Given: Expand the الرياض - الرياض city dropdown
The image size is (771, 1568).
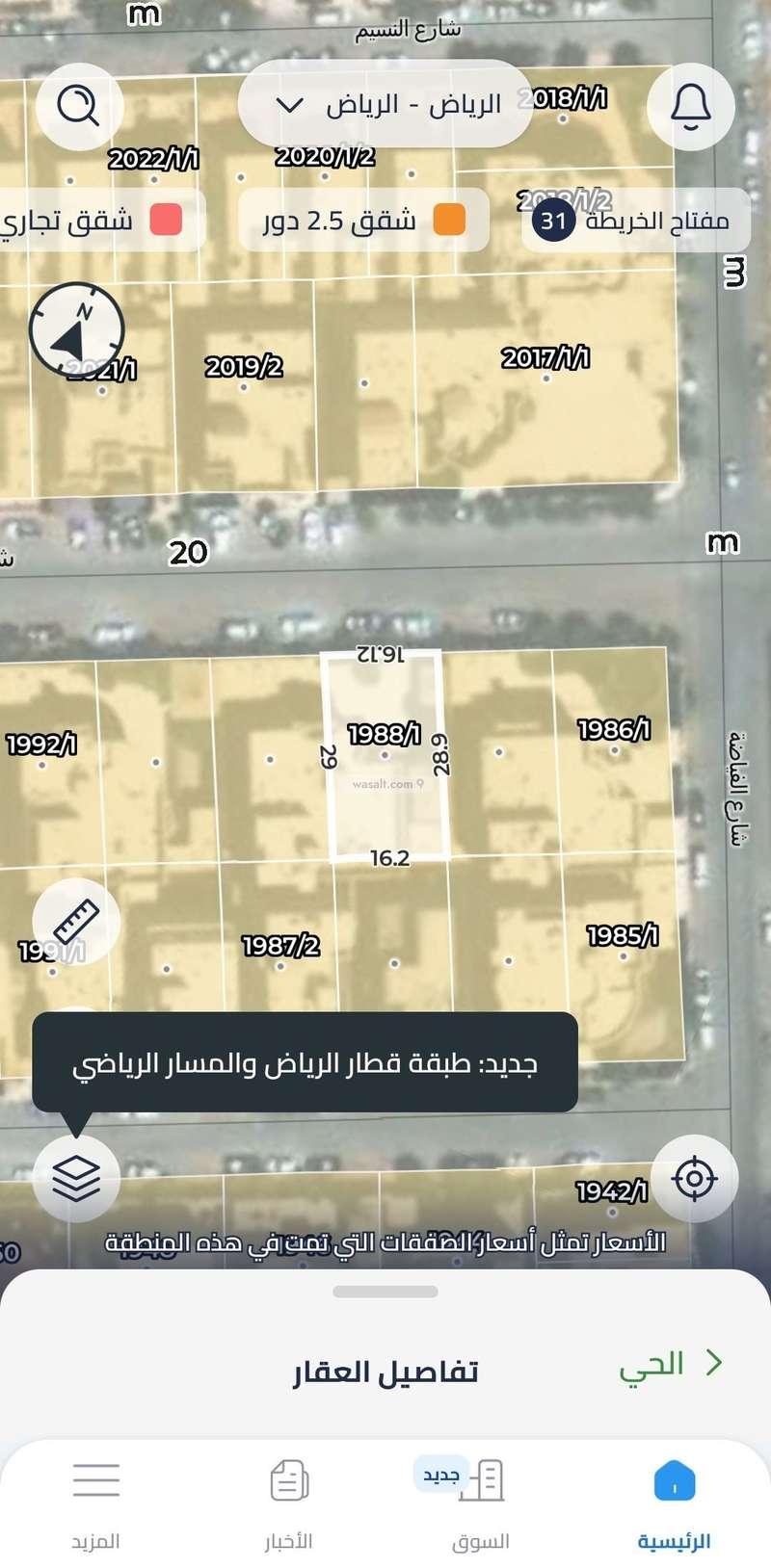Looking at the screenshot, I should point(385,104).
